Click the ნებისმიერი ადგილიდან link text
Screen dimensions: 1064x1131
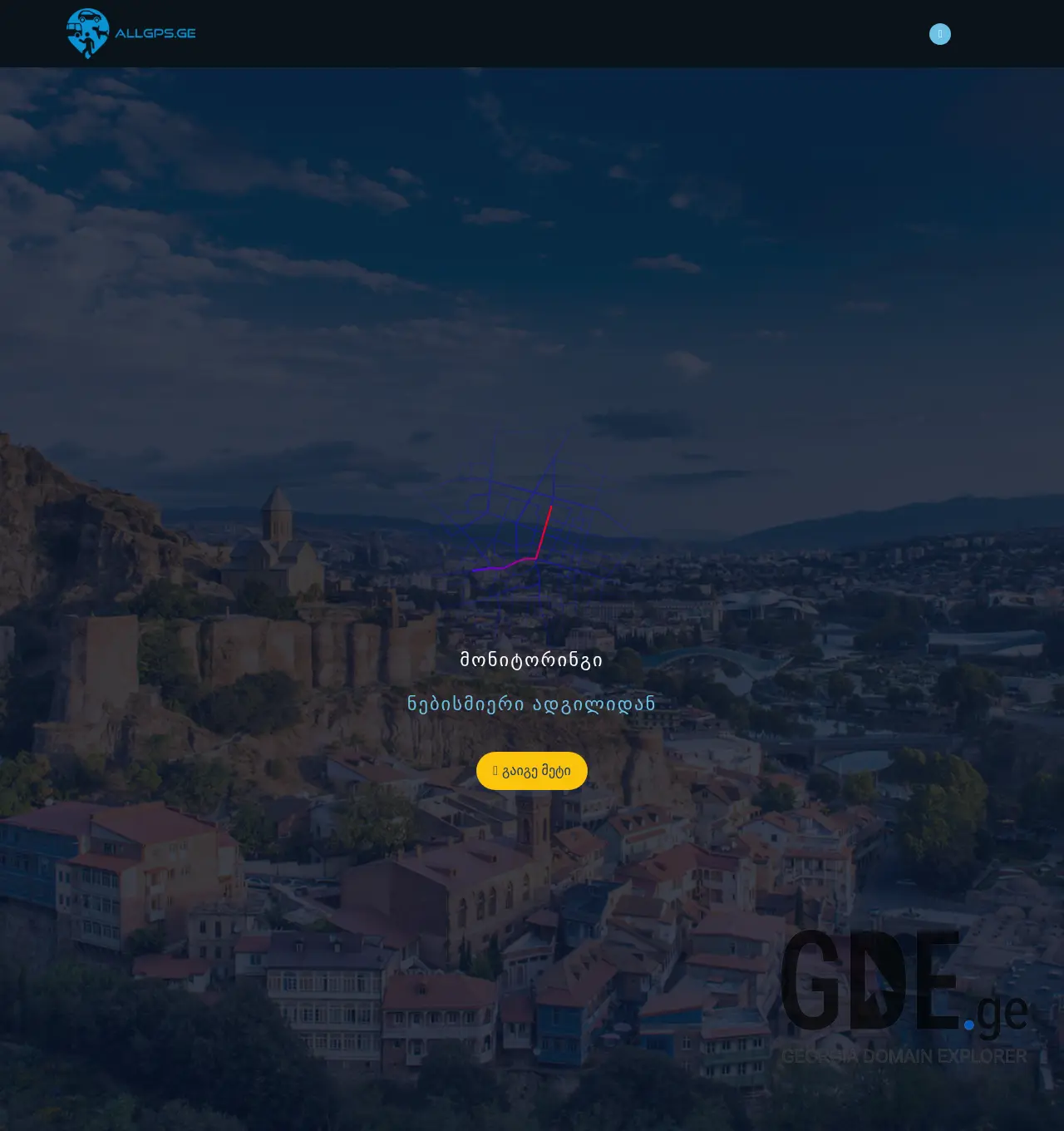click(532, 703)
